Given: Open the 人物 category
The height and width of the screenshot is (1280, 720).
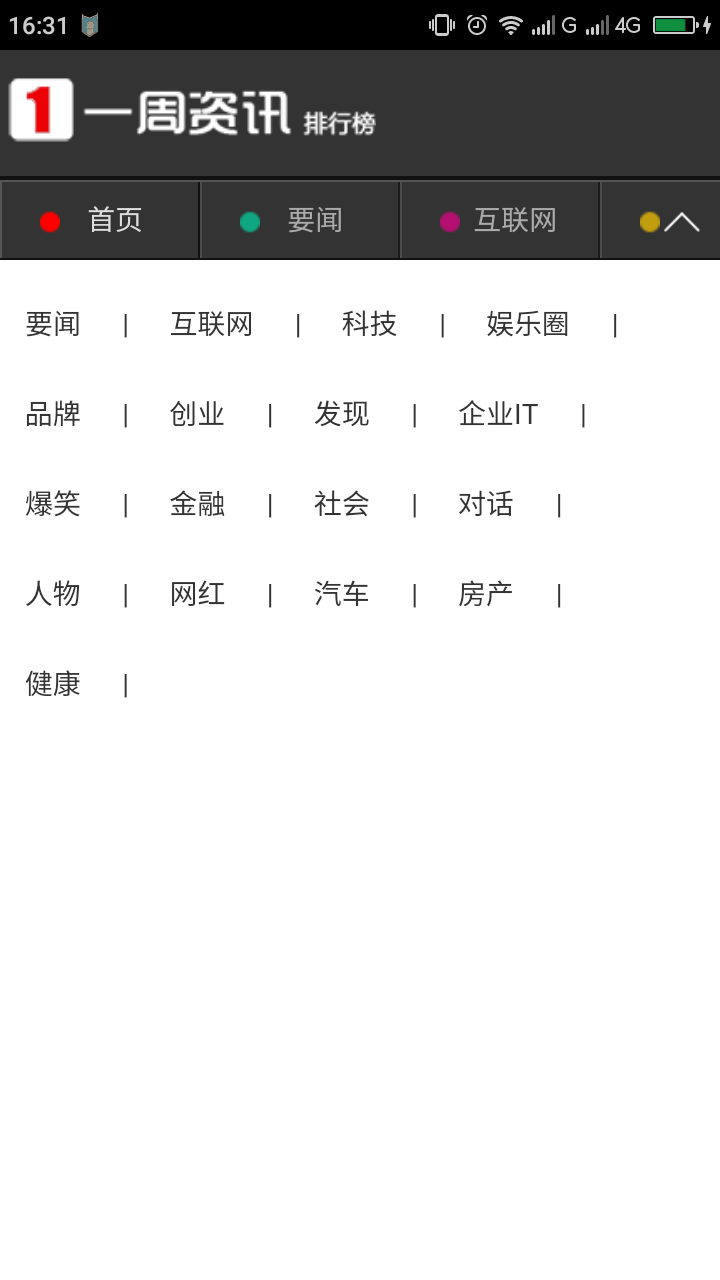Looking at the screenshot, I should pyautogui.click(x=53, y=594).
